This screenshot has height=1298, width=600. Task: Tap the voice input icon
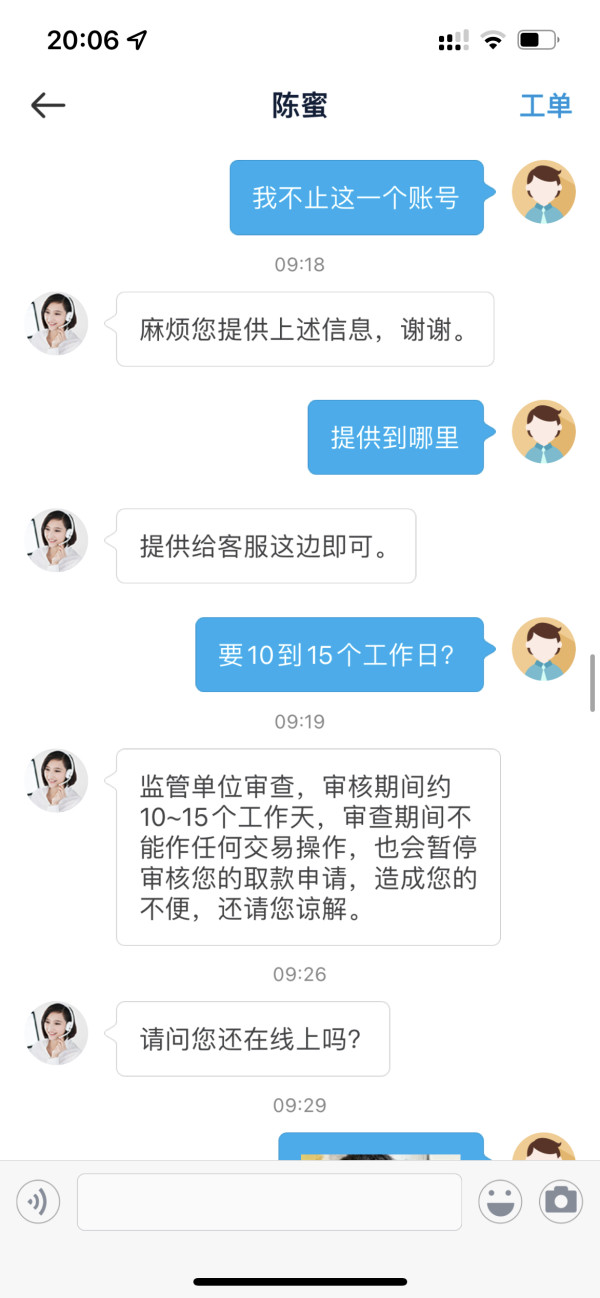tap(38, 1201)
